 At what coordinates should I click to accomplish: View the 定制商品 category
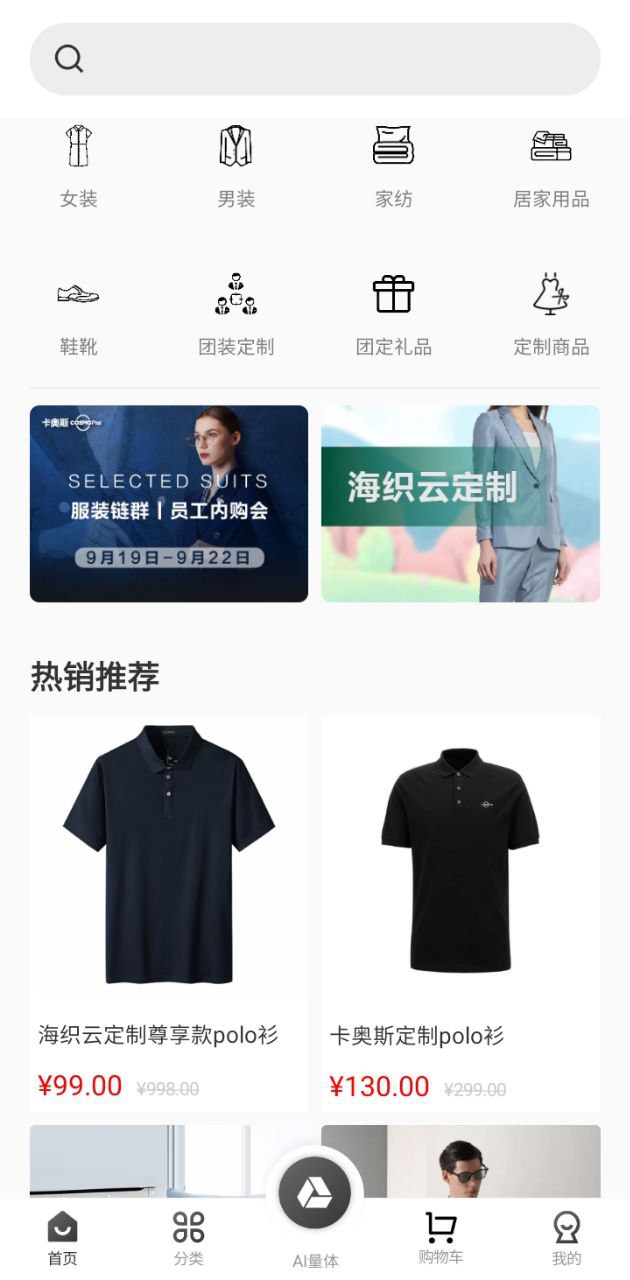pos(551,313)
